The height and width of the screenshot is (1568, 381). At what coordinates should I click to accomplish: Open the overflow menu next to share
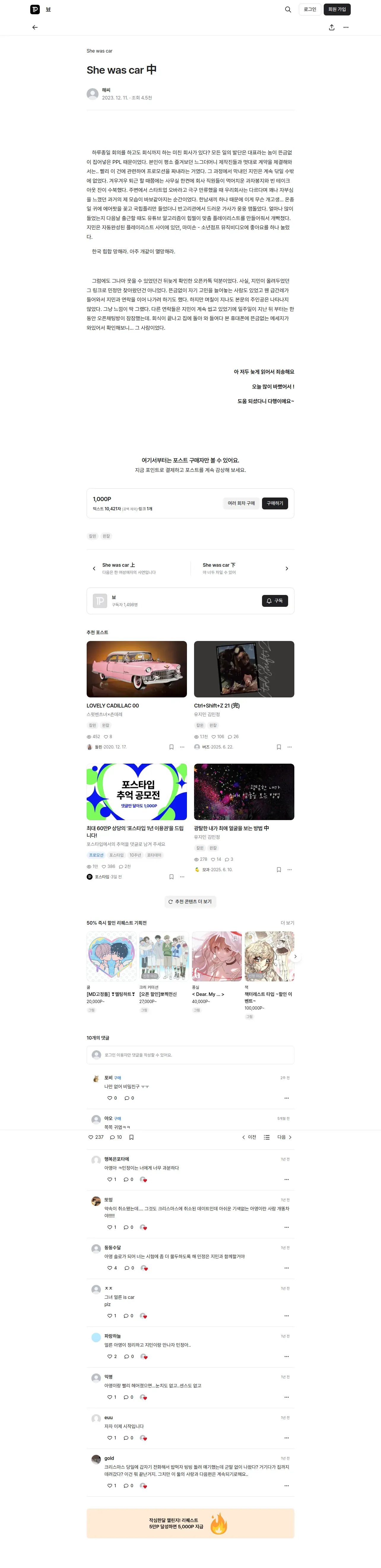[x=346, y=27]
